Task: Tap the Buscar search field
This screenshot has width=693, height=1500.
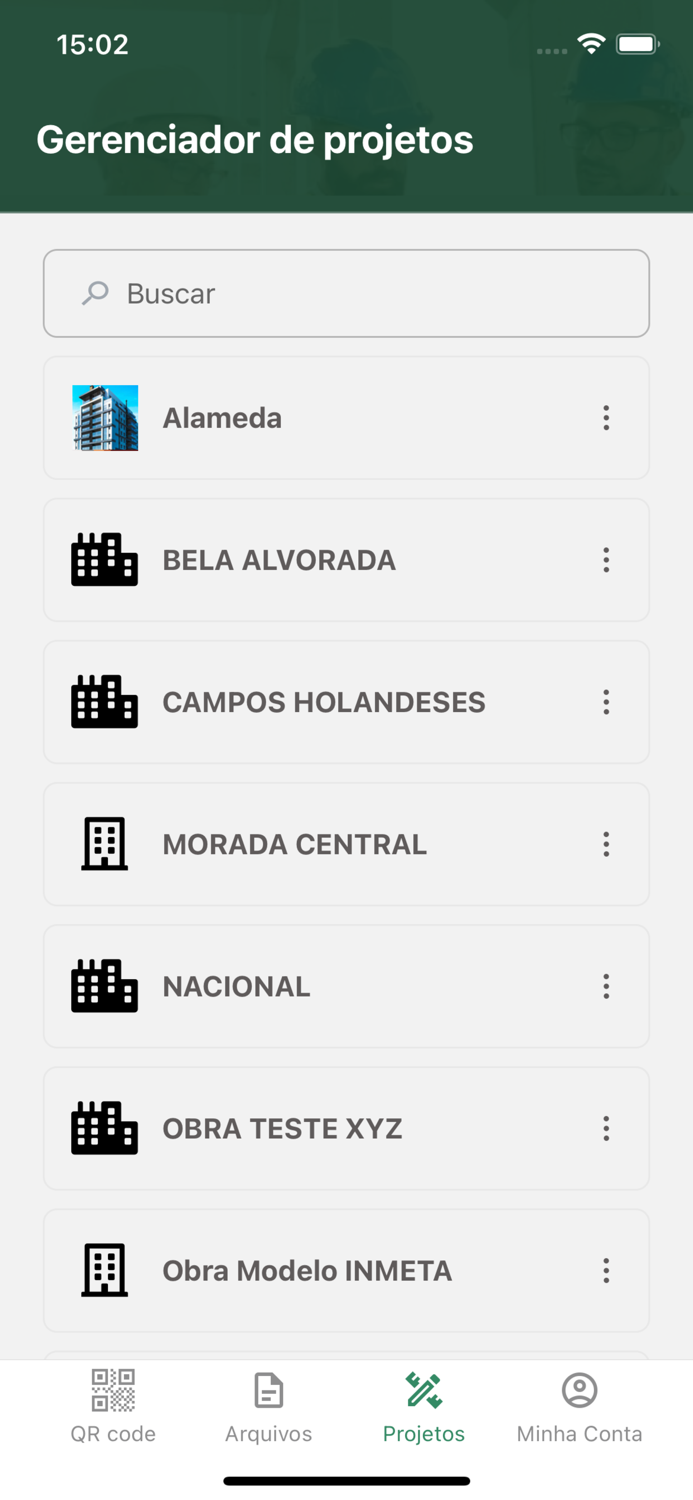Action: 346,293
